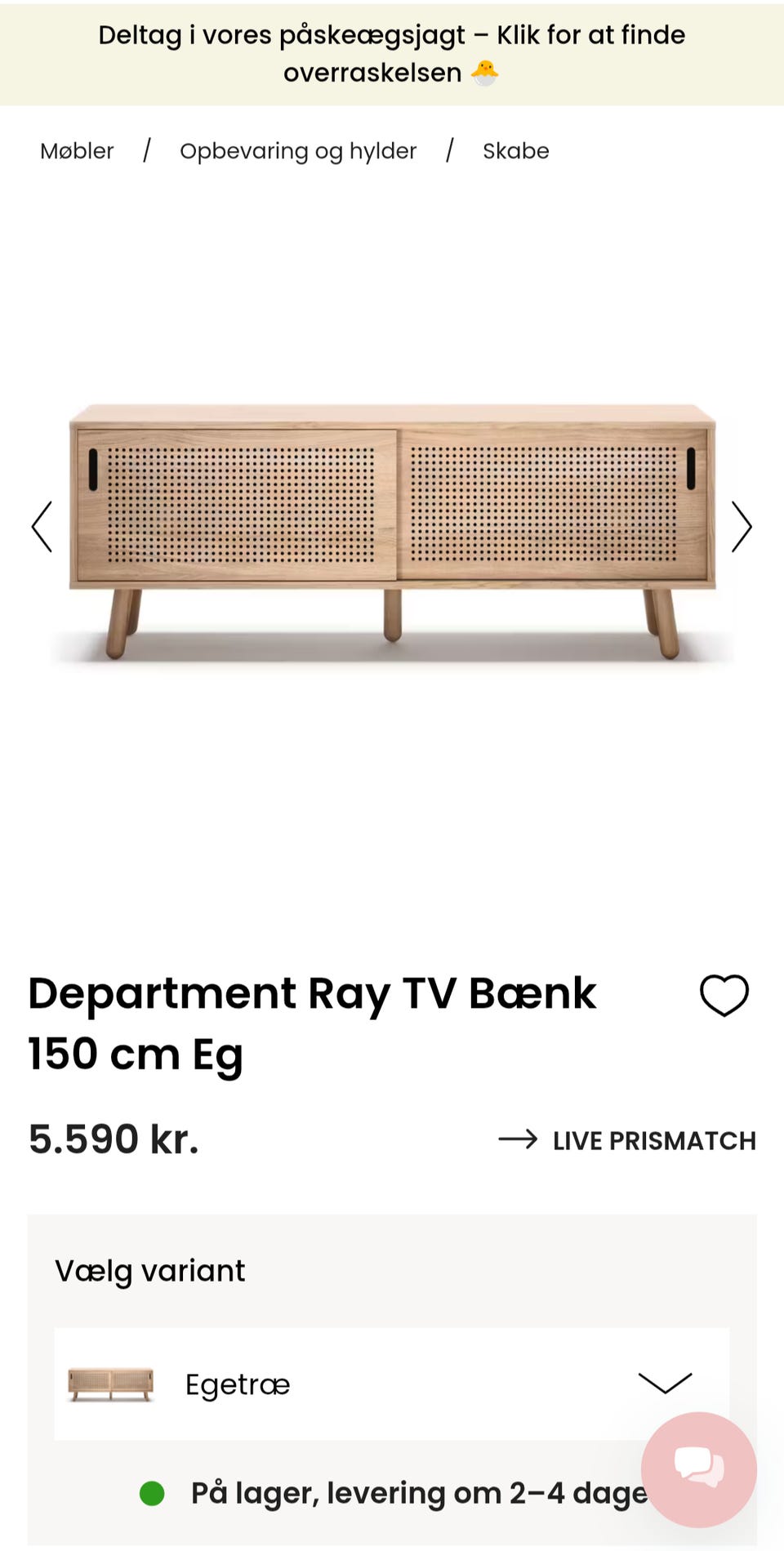784x1551 pixels.
Task: Show the previous product image
Action: (42, 527)
